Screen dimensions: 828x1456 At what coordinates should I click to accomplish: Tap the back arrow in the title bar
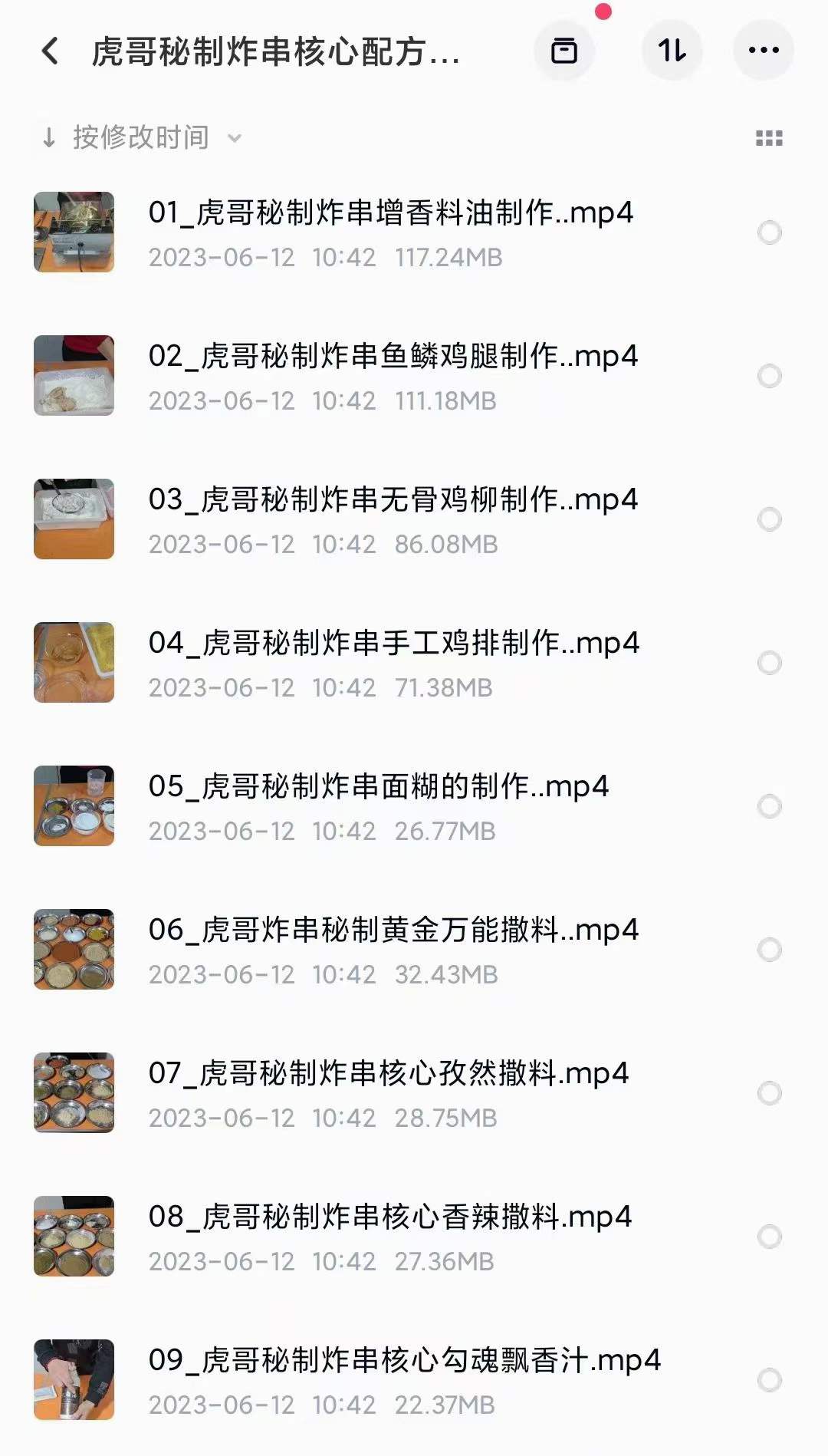pos(51,50)
